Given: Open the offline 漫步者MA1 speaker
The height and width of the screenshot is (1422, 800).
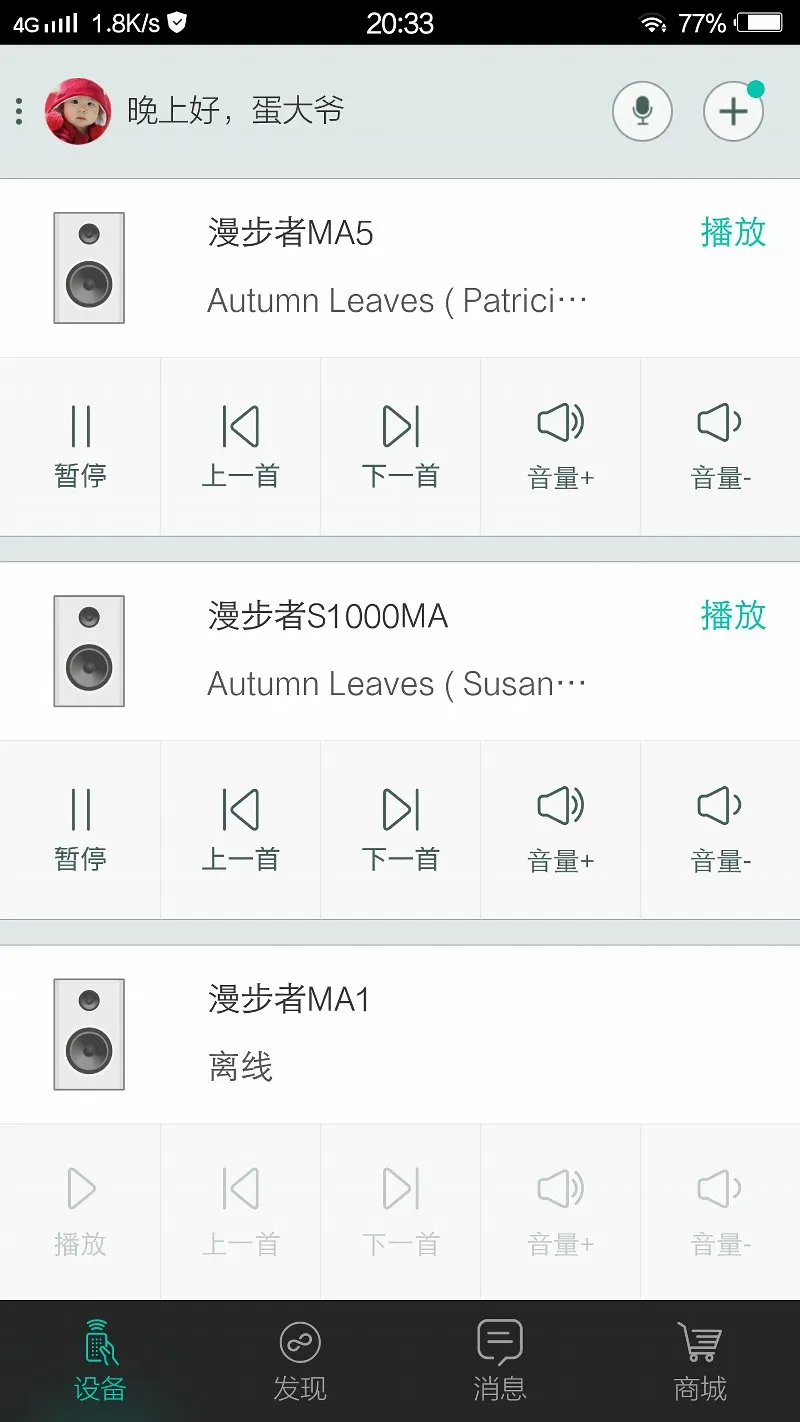Looking at the screenshot, I should click(400, 1033).
